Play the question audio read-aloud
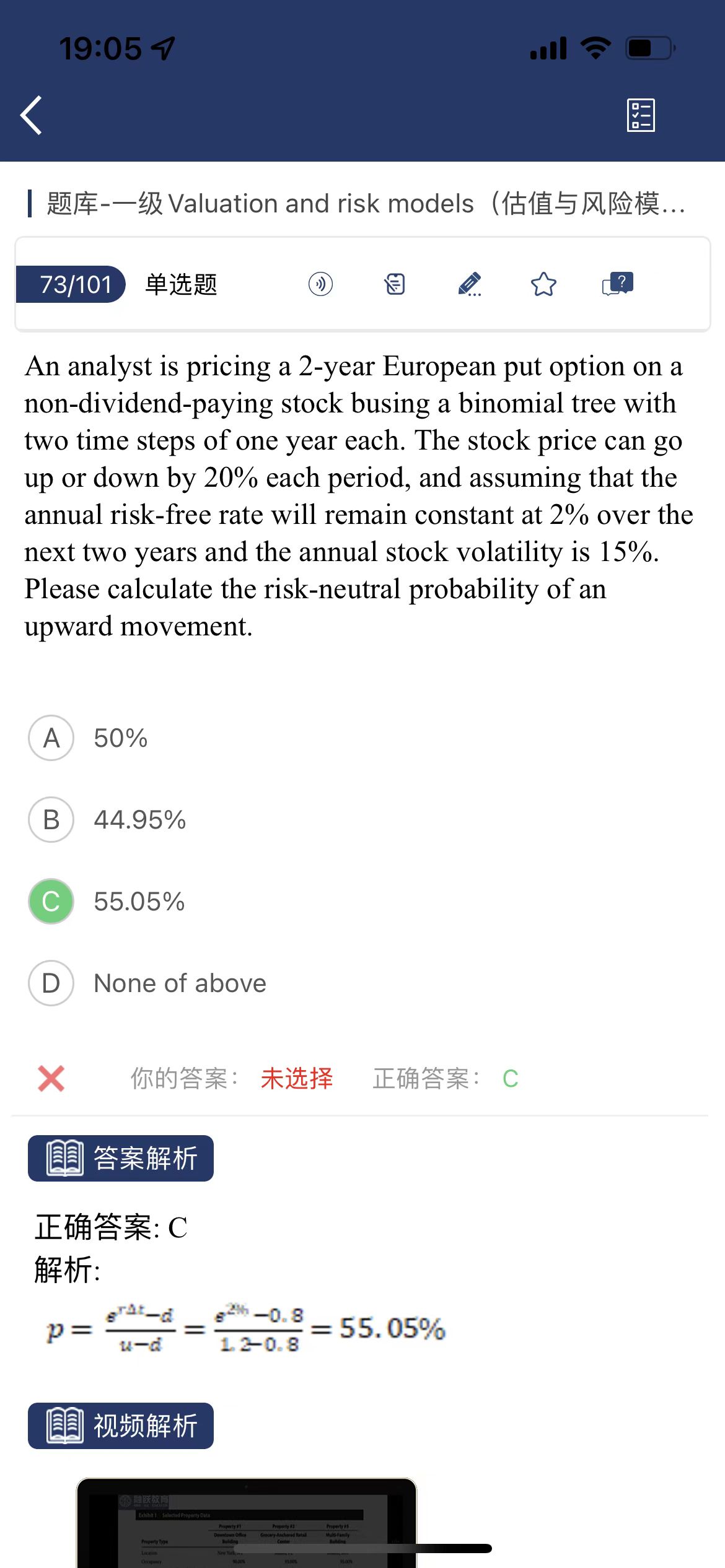 click(x=320, y=284)
